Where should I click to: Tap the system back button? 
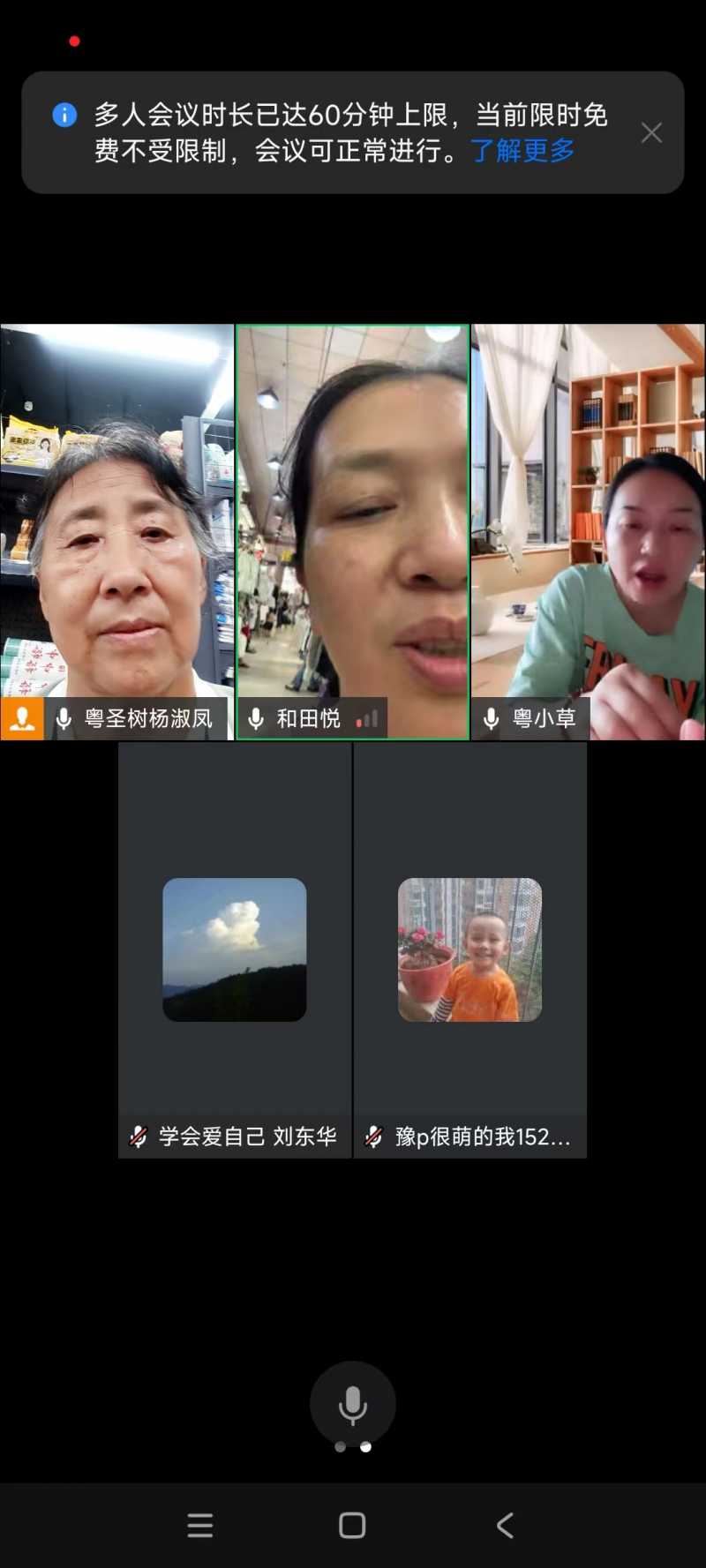(505, 1525)
